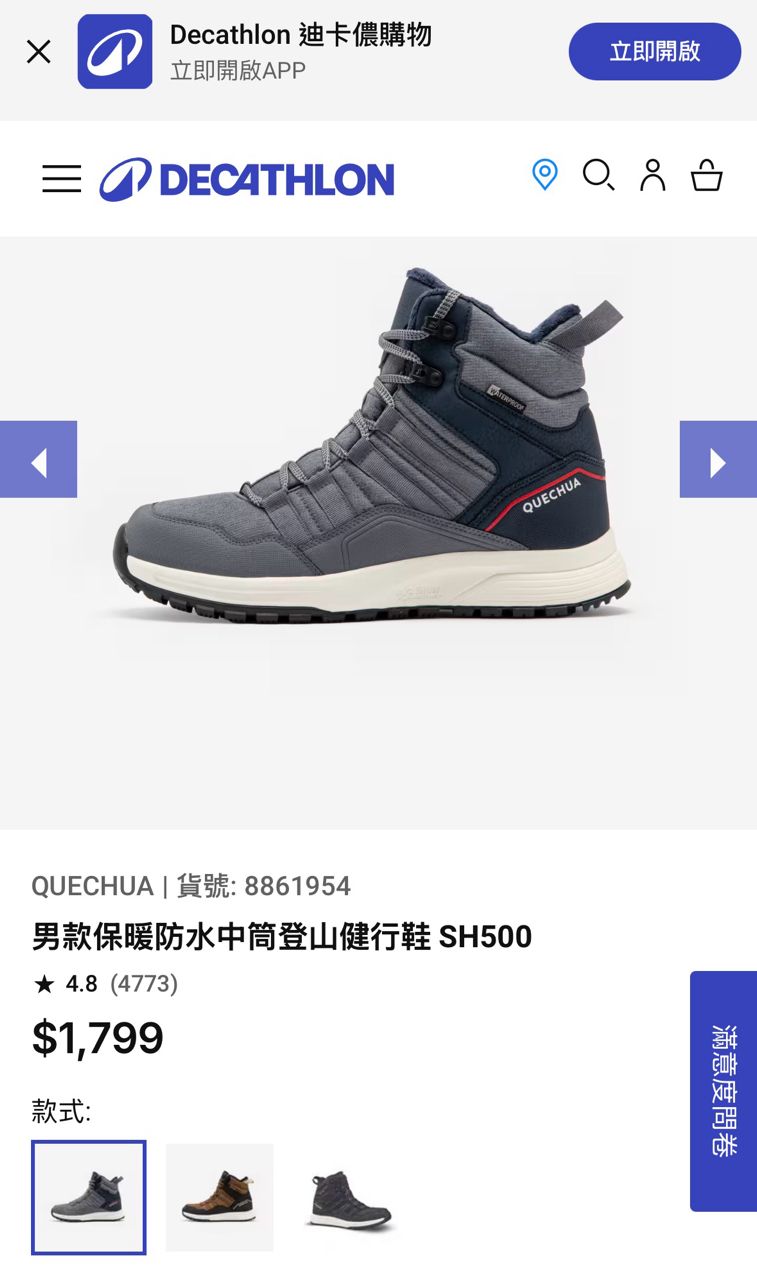Open the account profile icon

coord(653,175)
